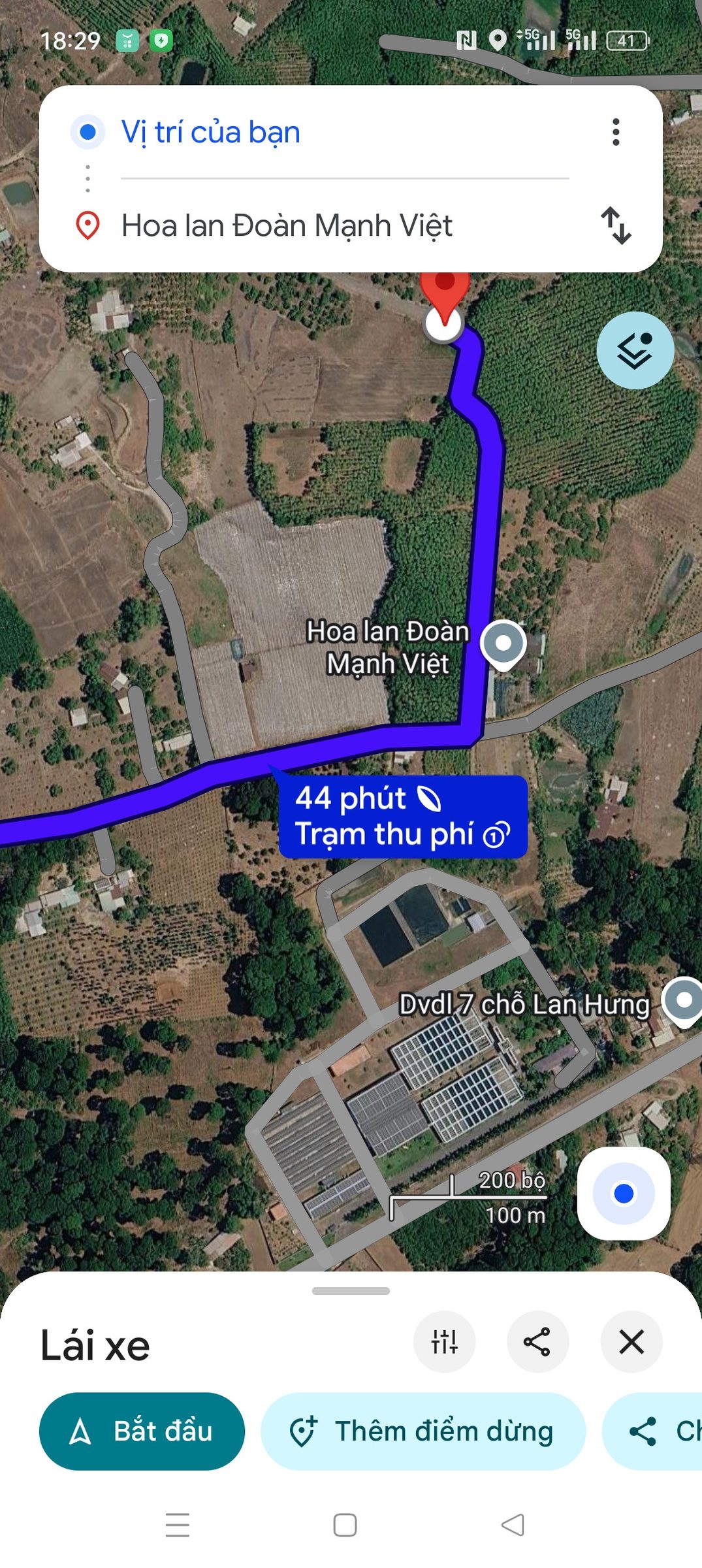Open Hoa lan Đoàn Mạnh Việt place marker
Screen dimensions: 702x1568
click(x=503, y=645)
